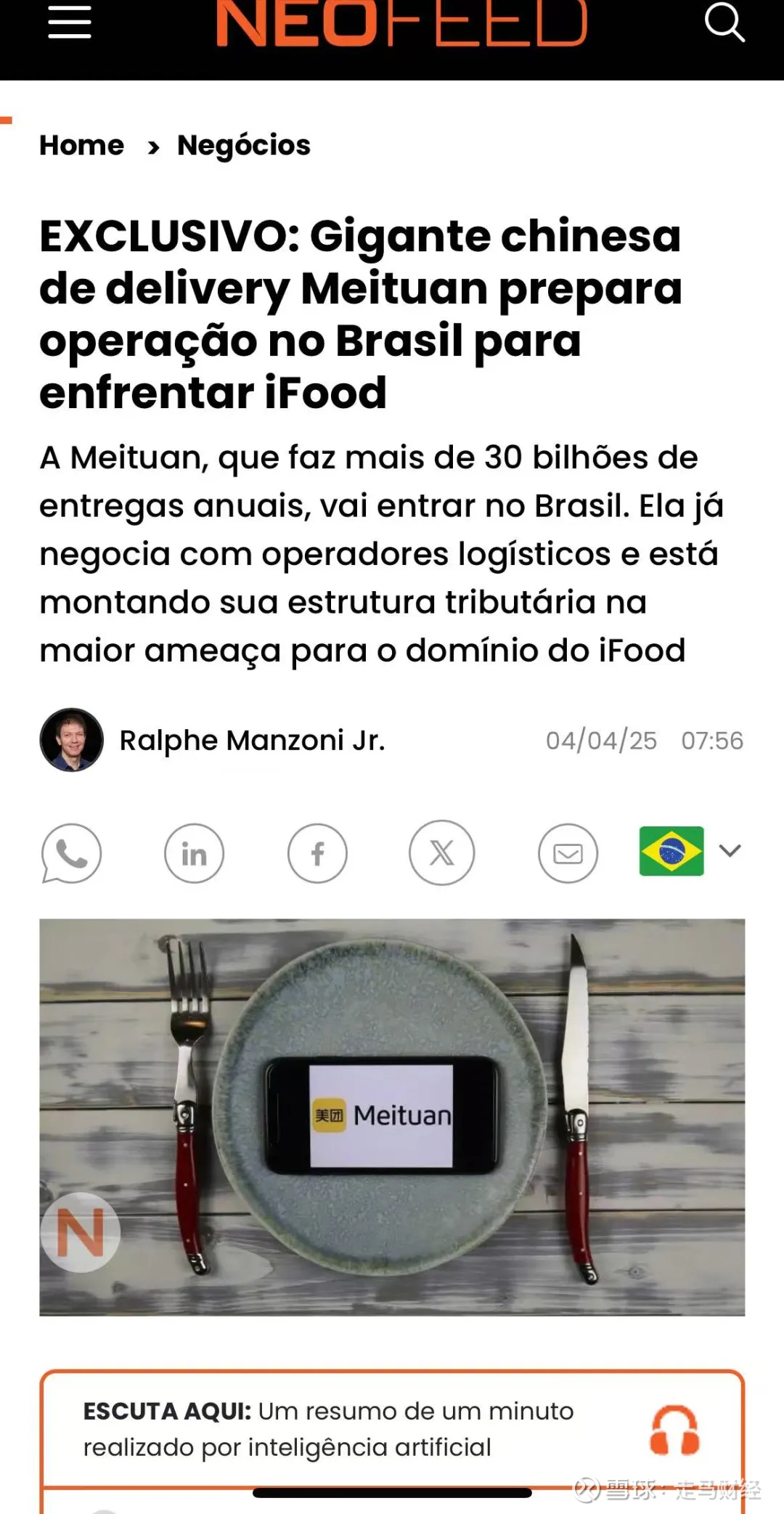784x1514 pixels.
Task: Open author Ralphe Manzoni Jr.'s page
Action: (251, 741)
